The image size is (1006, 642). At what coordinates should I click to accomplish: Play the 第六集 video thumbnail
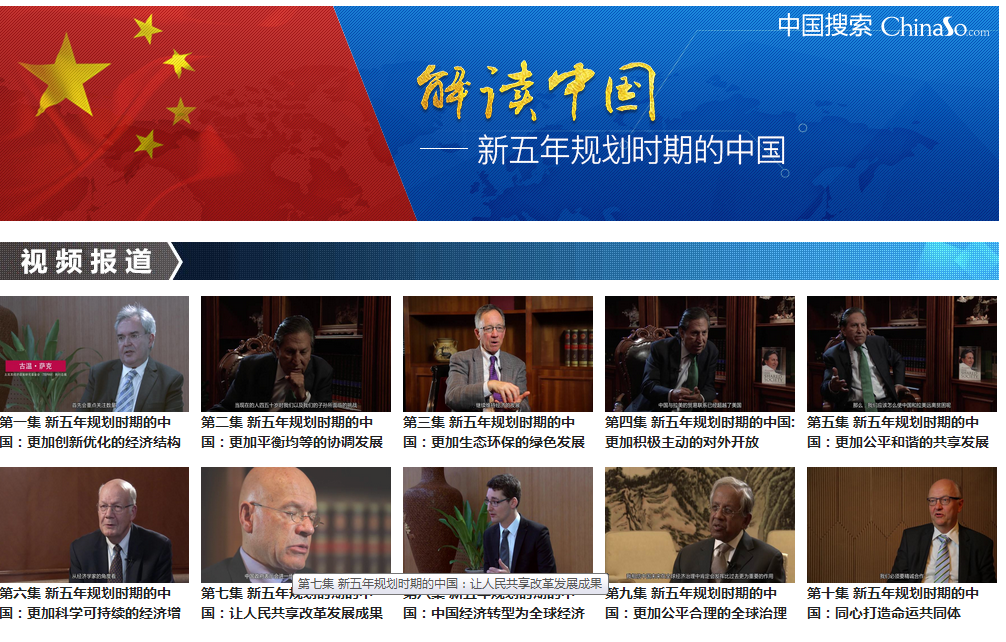click(94, 524)
